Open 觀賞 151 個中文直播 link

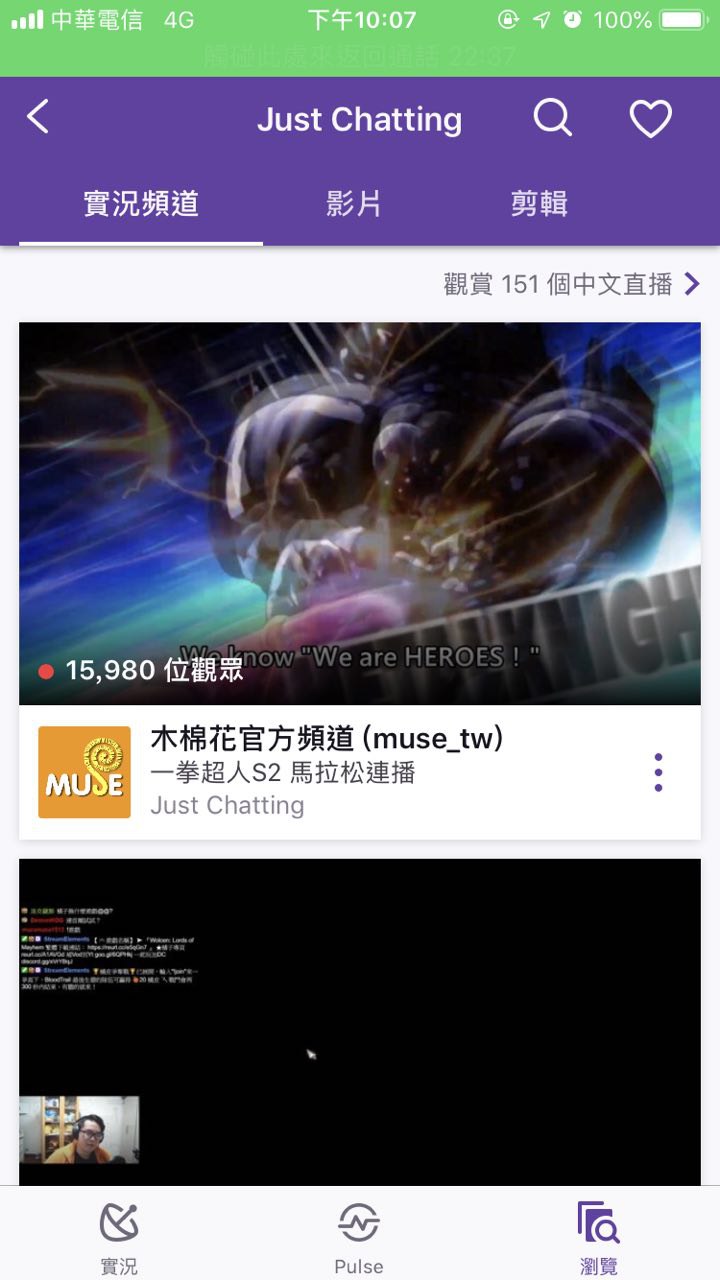point(571,284)
